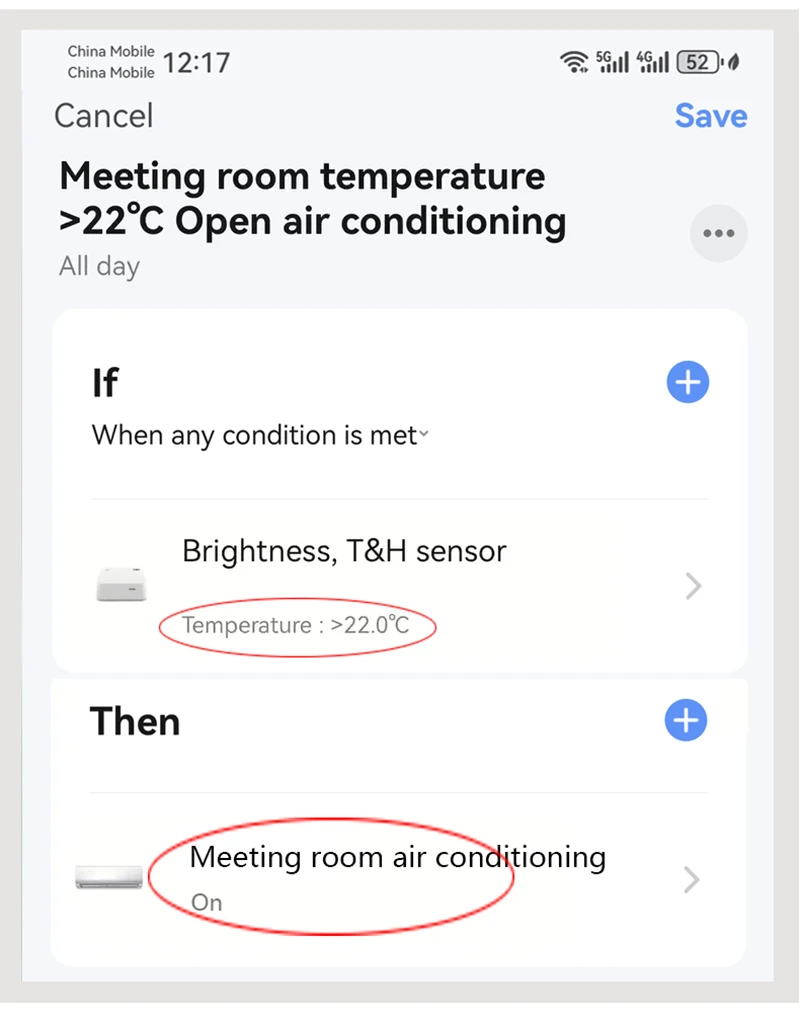Open the Brightness, T&H sensor condition
800x1010 pixels.
pyautogui.click(x=399, y=586)
